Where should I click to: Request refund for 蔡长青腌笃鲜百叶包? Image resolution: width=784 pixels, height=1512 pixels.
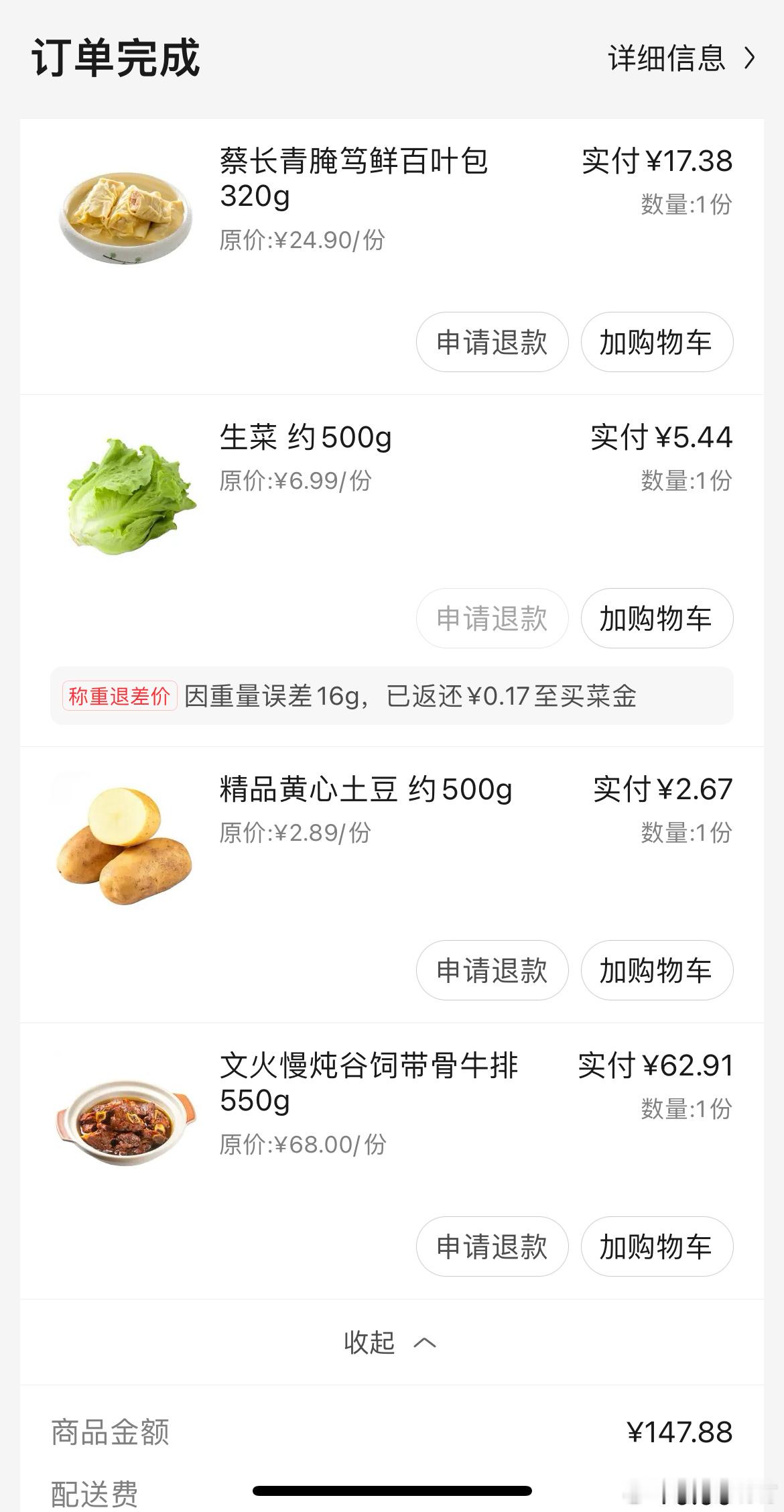coord(492,342)
